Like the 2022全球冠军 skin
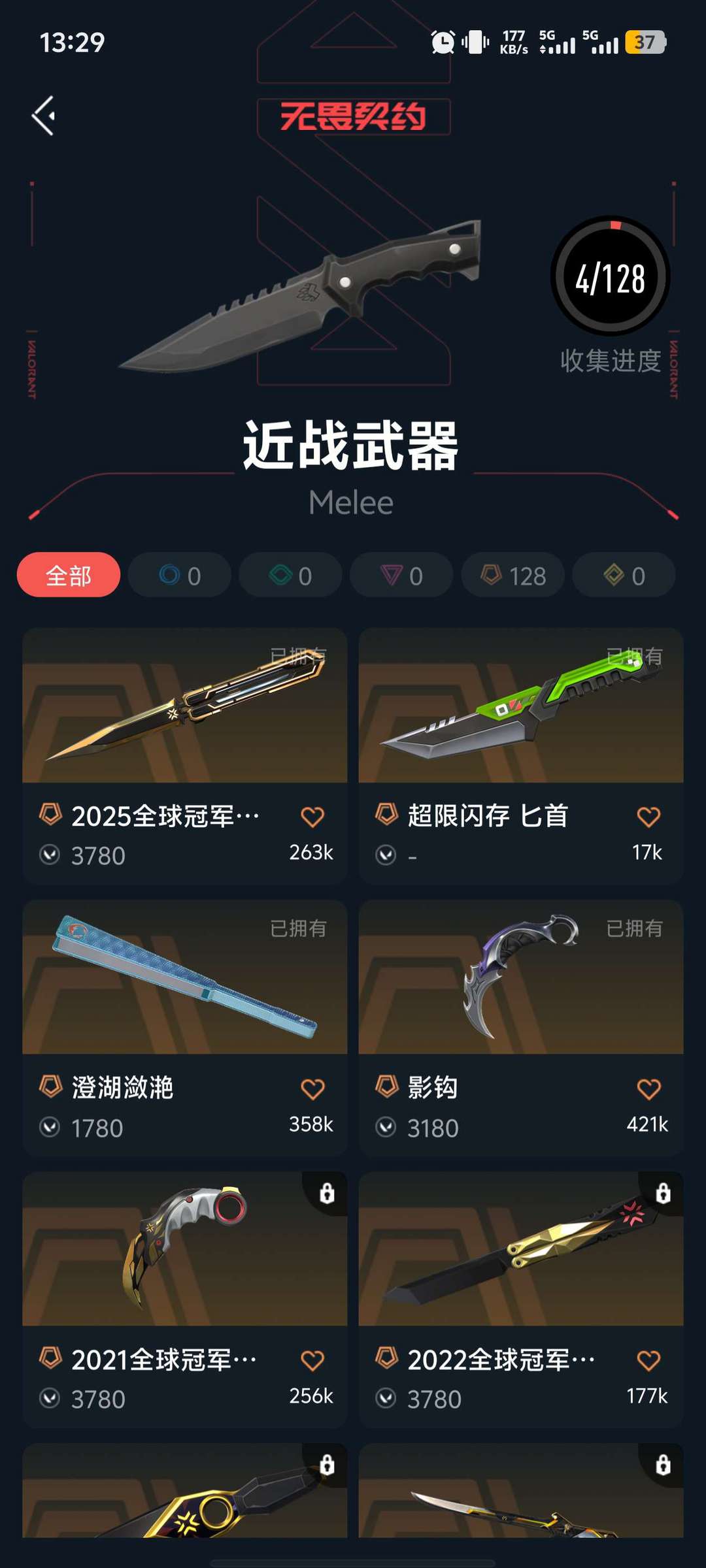This screenshot has height=1568, width=706. tap(648, 1360)
